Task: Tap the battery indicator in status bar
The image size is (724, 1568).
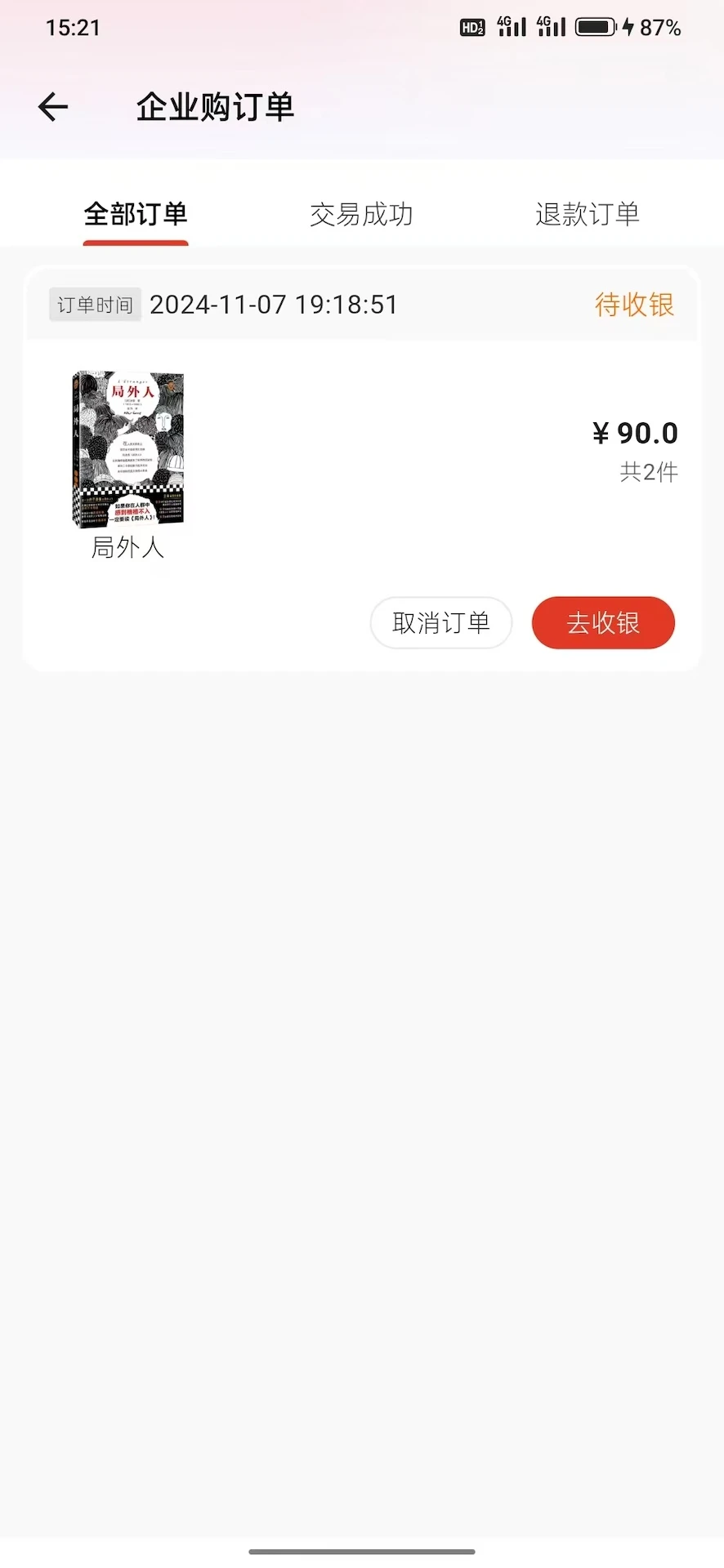Action: [595, 25]
